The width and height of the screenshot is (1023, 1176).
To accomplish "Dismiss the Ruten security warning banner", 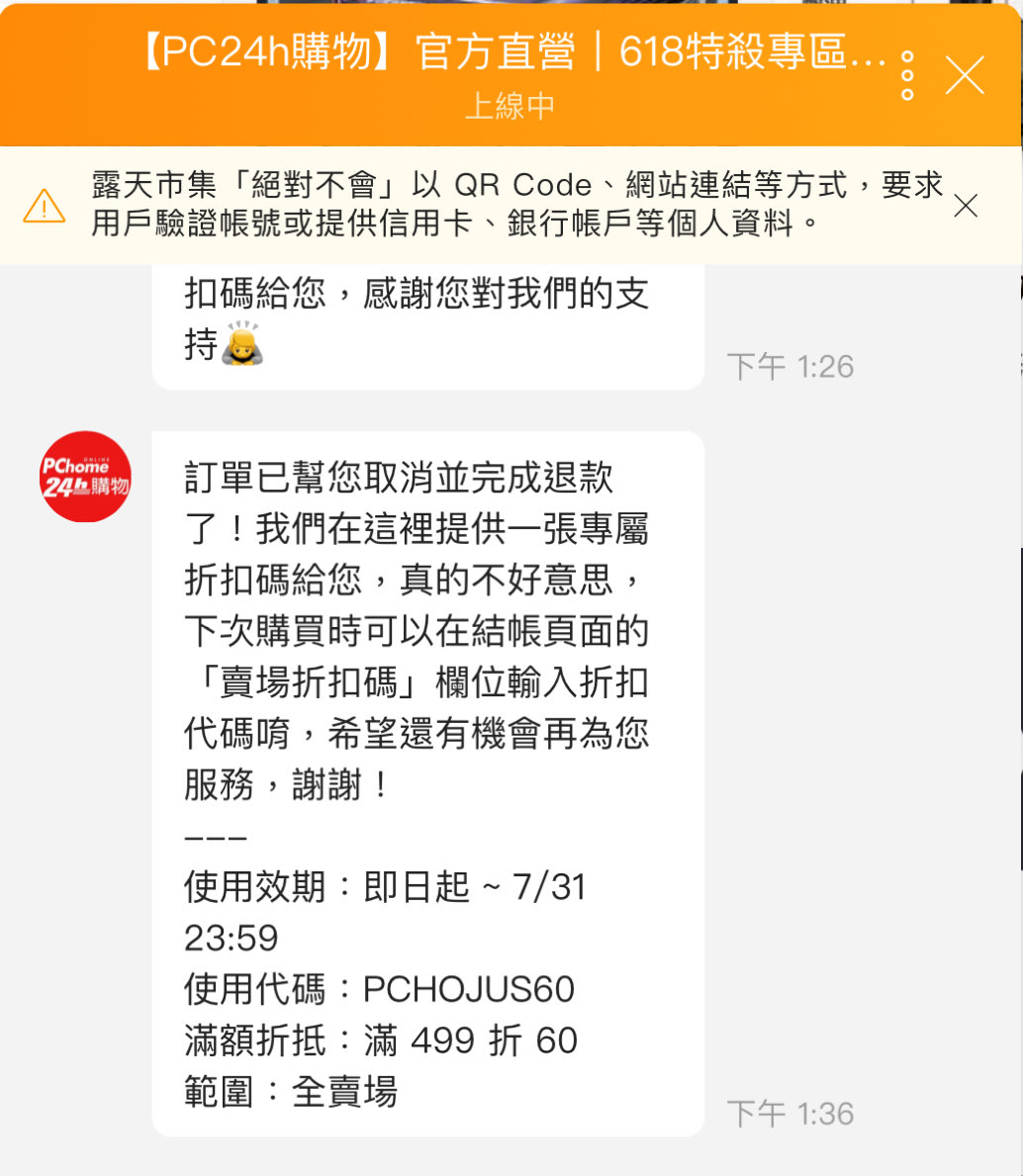I will point(965,206).
